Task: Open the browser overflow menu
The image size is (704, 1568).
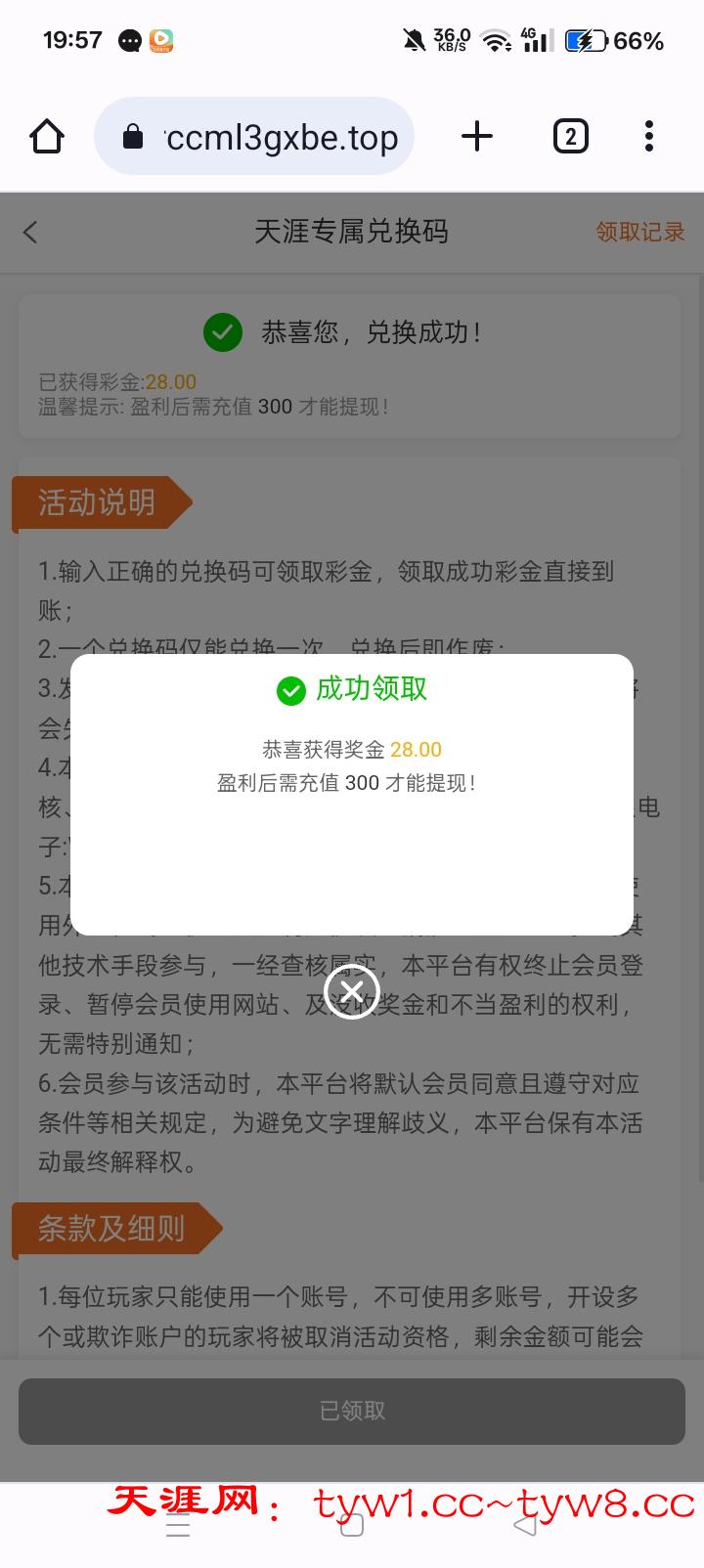Action: 648,137
